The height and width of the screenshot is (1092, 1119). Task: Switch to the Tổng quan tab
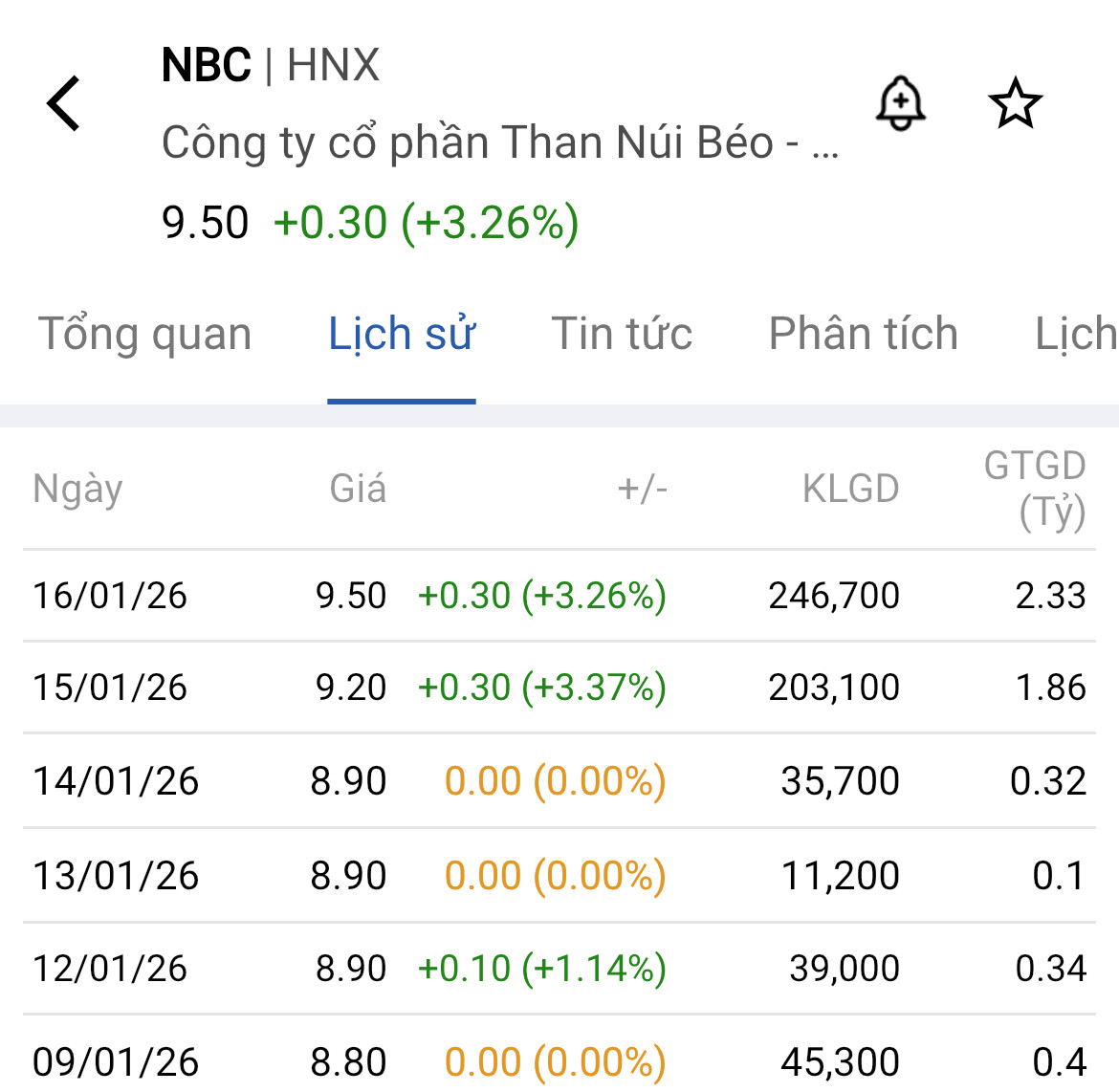point(144,335)
